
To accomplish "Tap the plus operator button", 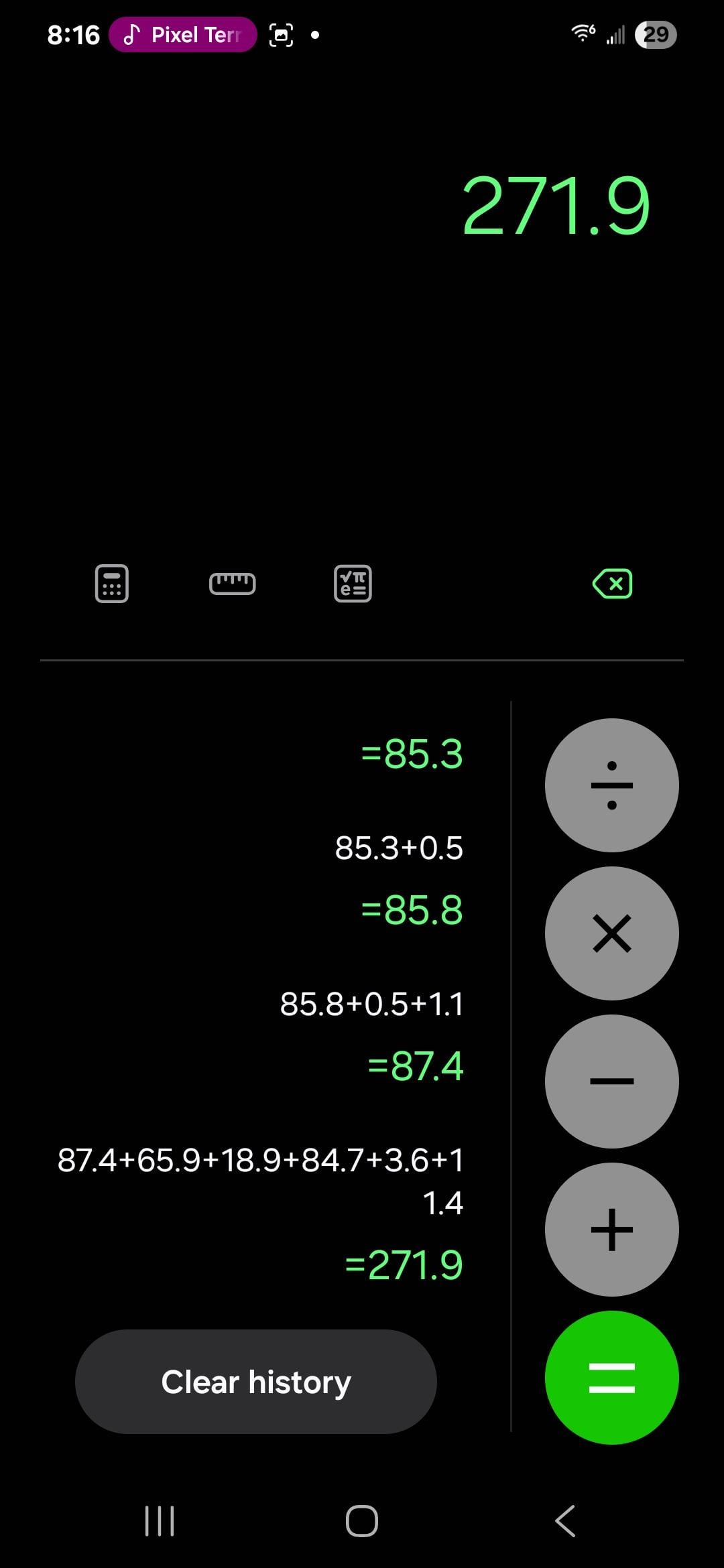I will coord(611,1230).
